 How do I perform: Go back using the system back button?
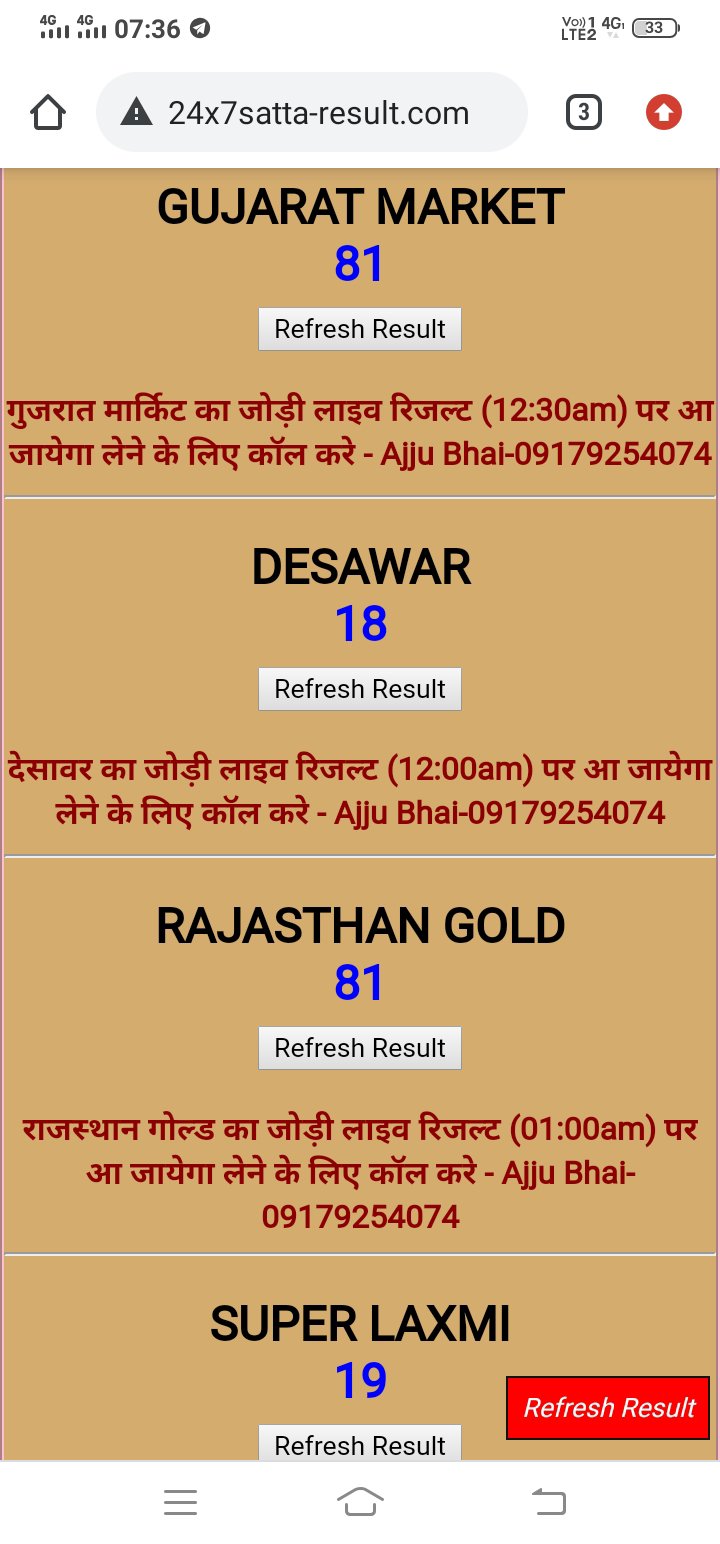[x=548, y=1502]
